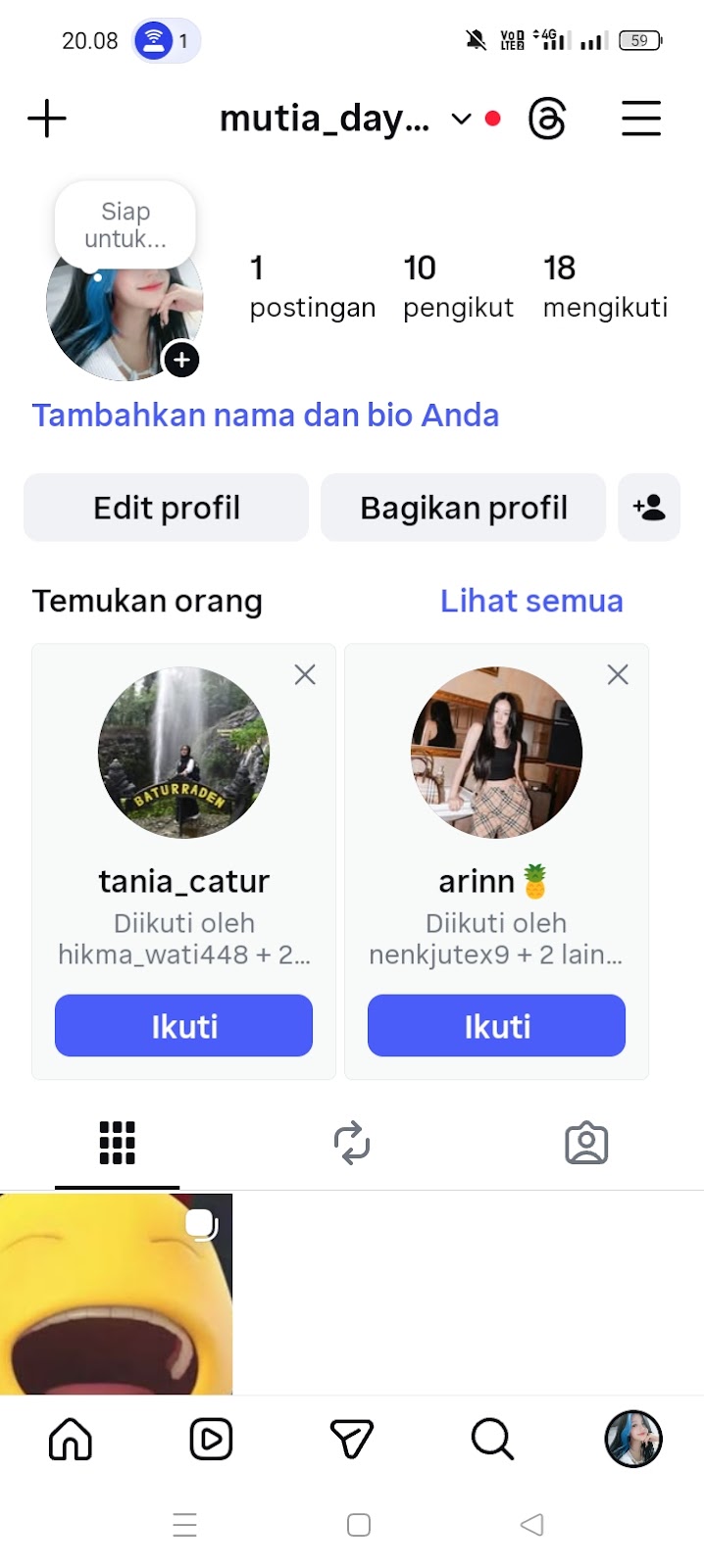Tap the plus icon to create new content

point(47,120)
